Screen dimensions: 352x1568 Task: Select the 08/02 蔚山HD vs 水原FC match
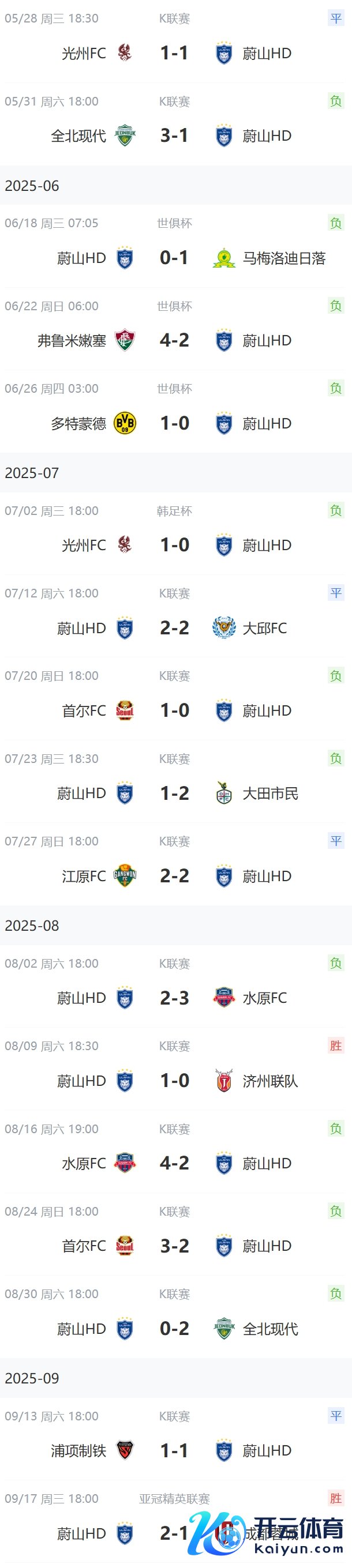[x=174, y=998]
